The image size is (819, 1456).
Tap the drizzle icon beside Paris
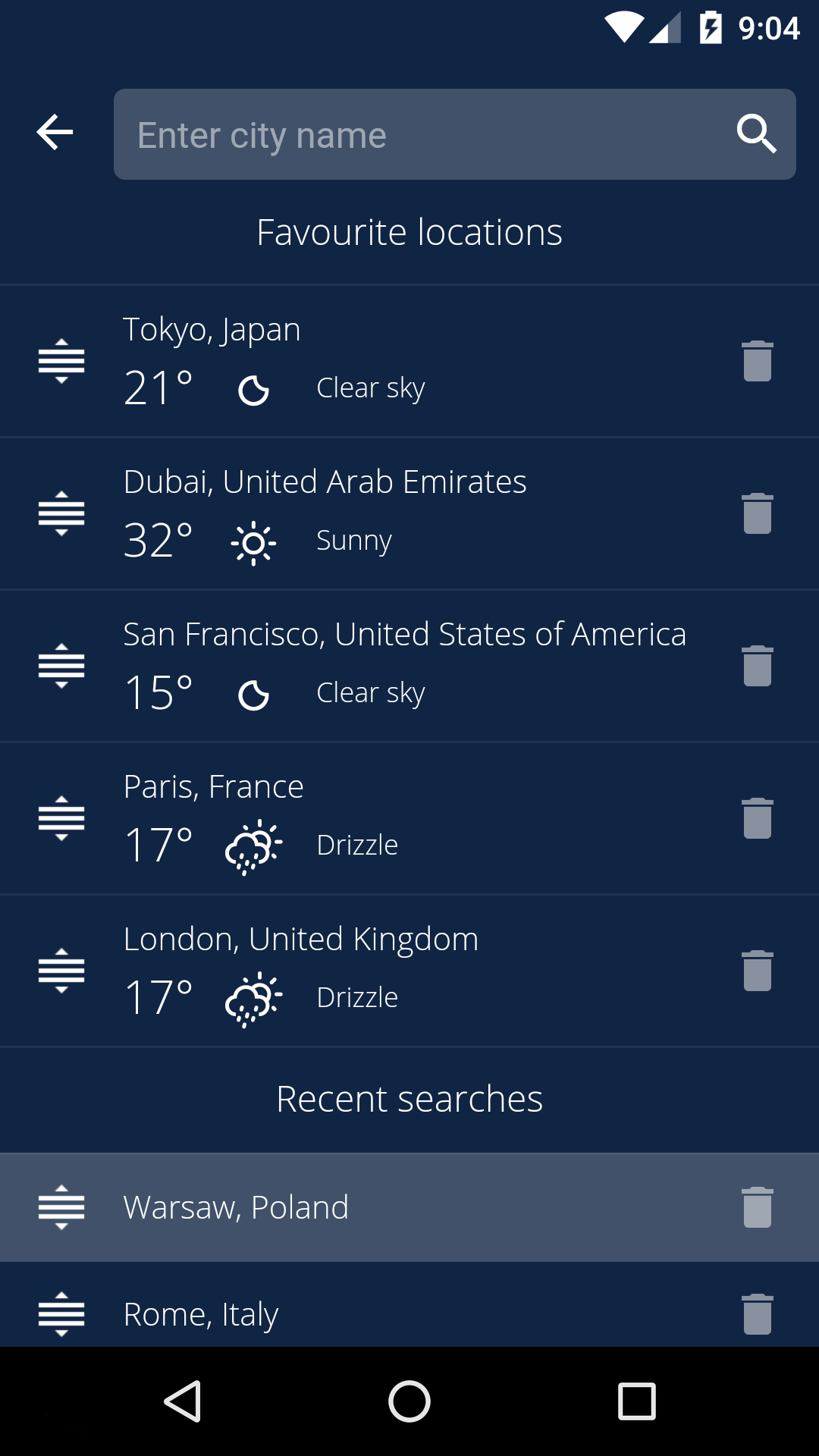[x=254, y=846]
